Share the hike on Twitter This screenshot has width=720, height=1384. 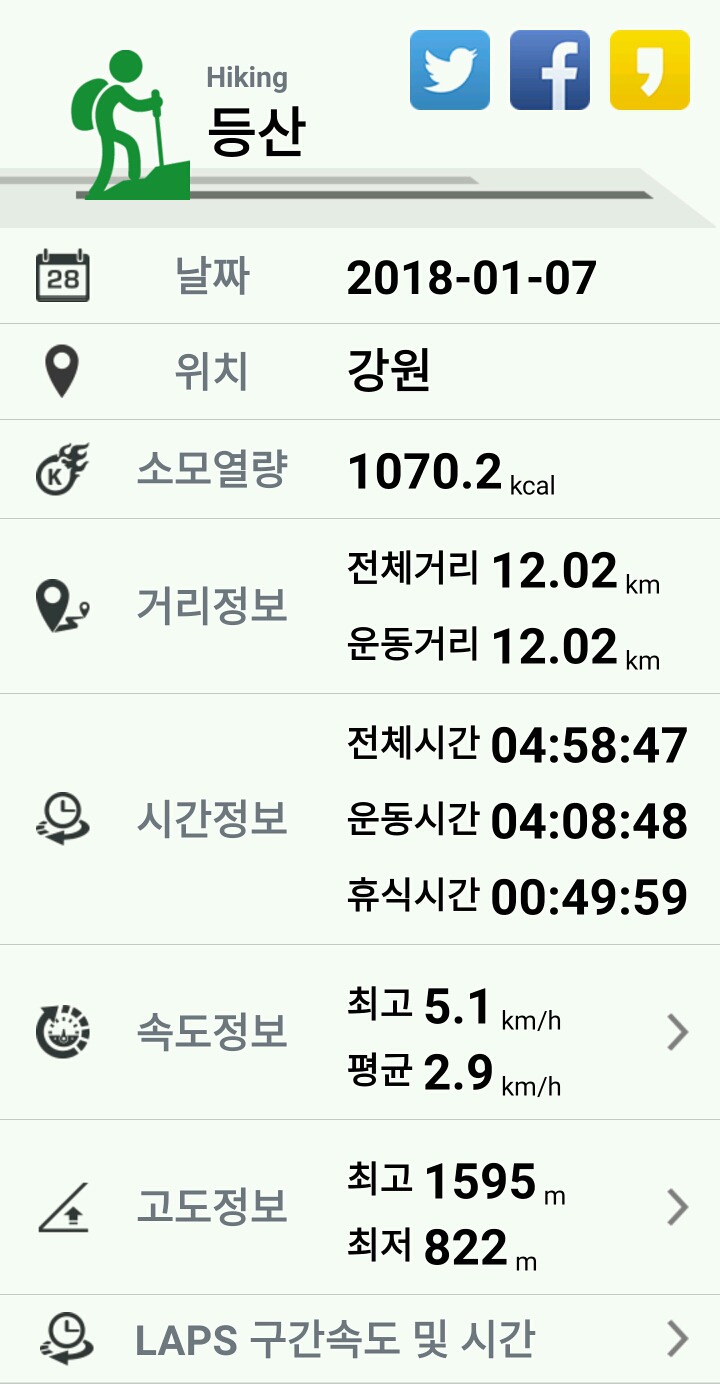(450, 70)
